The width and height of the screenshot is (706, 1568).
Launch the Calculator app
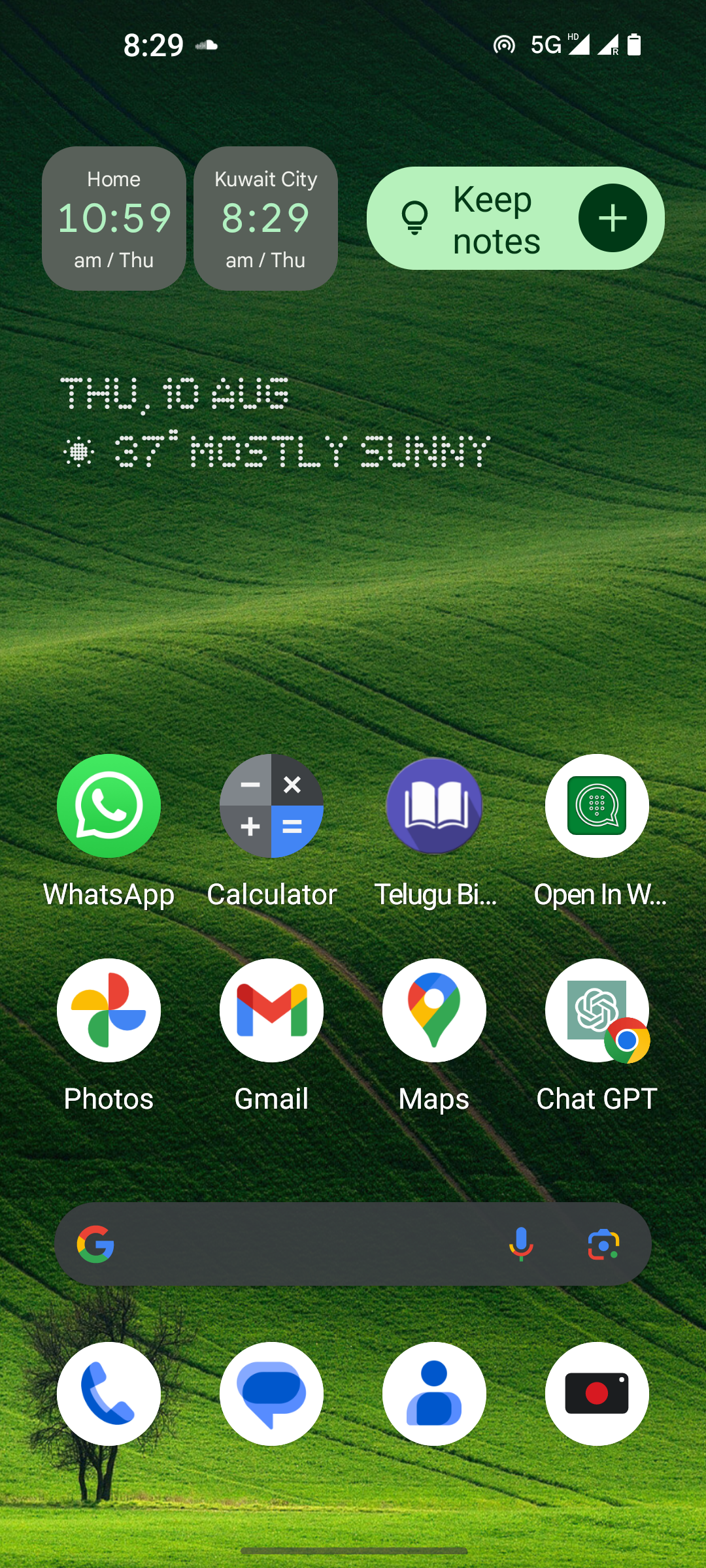(x=271, y=806)
